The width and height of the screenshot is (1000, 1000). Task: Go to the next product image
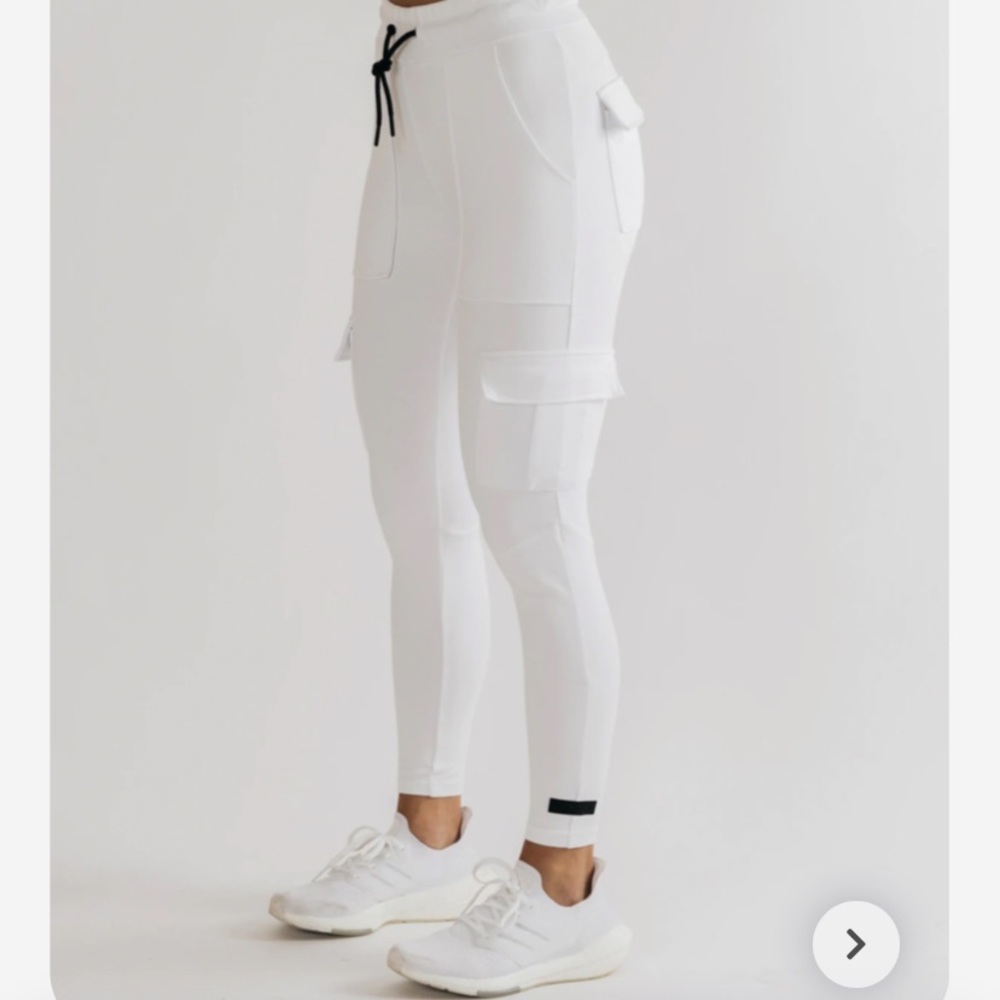pyautogui.click(x=855, y=944)
